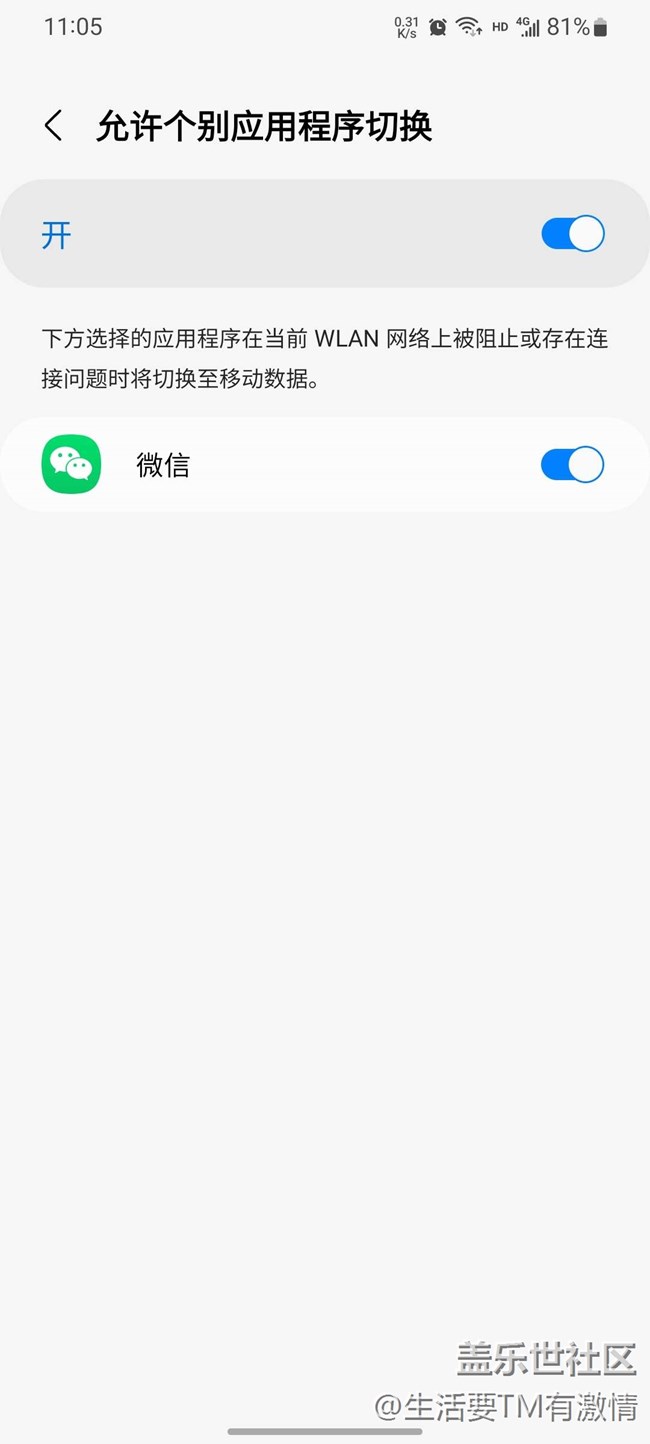This screenshot has width=650, height=1444.
Task: Turn off the main 开 switch
Action: tap(573, 234)
